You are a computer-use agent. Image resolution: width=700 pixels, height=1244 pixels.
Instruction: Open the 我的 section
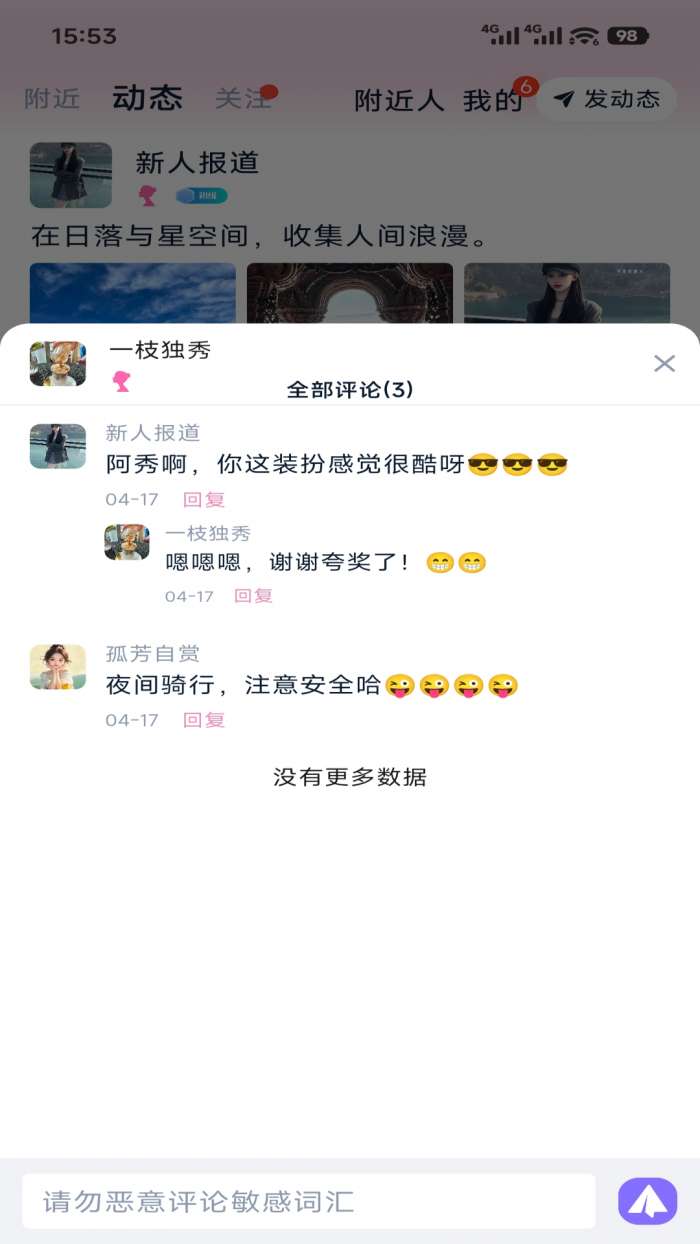[x=492, y=100]
